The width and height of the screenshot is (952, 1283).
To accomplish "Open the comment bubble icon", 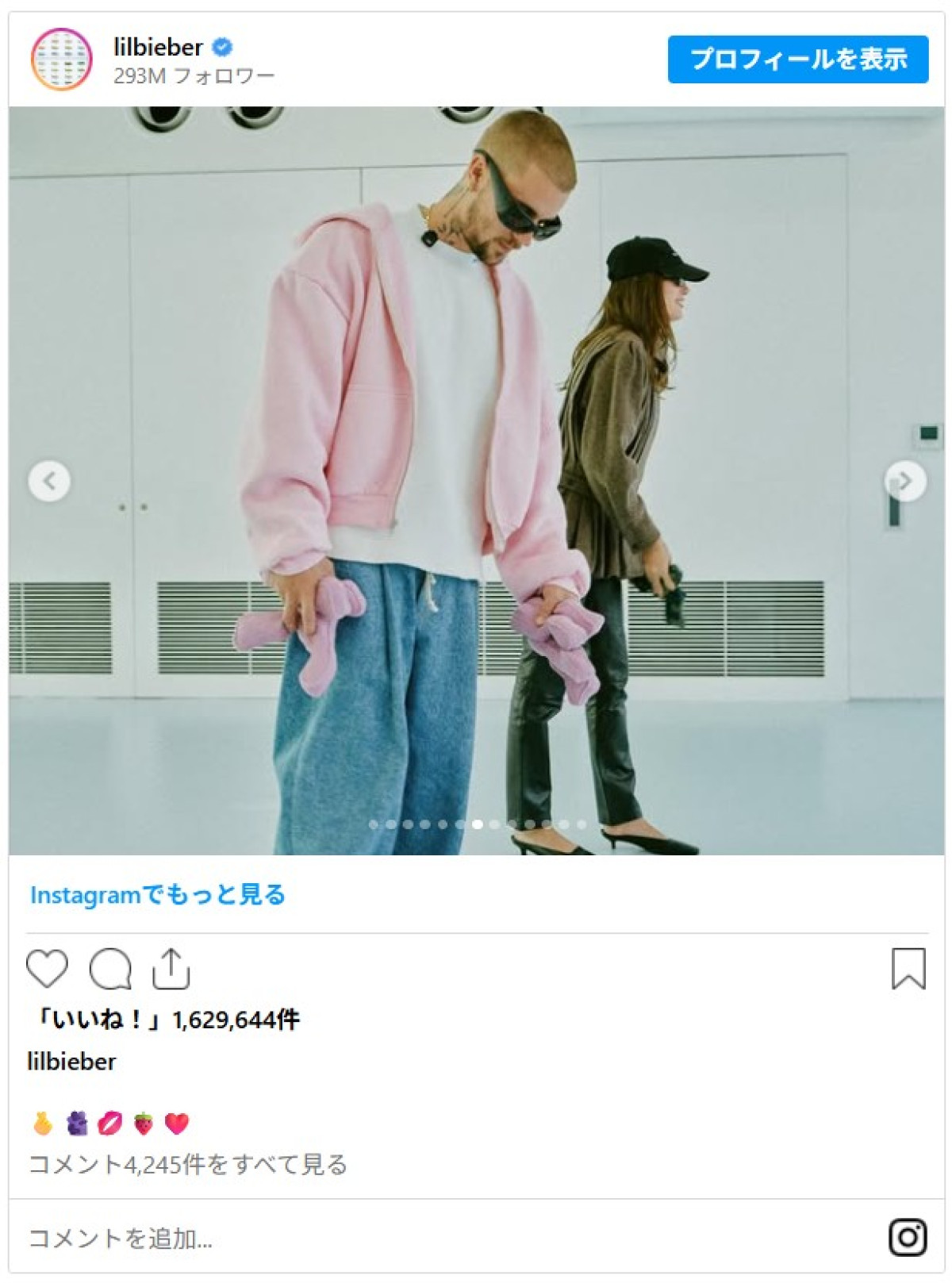I will tap(110, 968).
